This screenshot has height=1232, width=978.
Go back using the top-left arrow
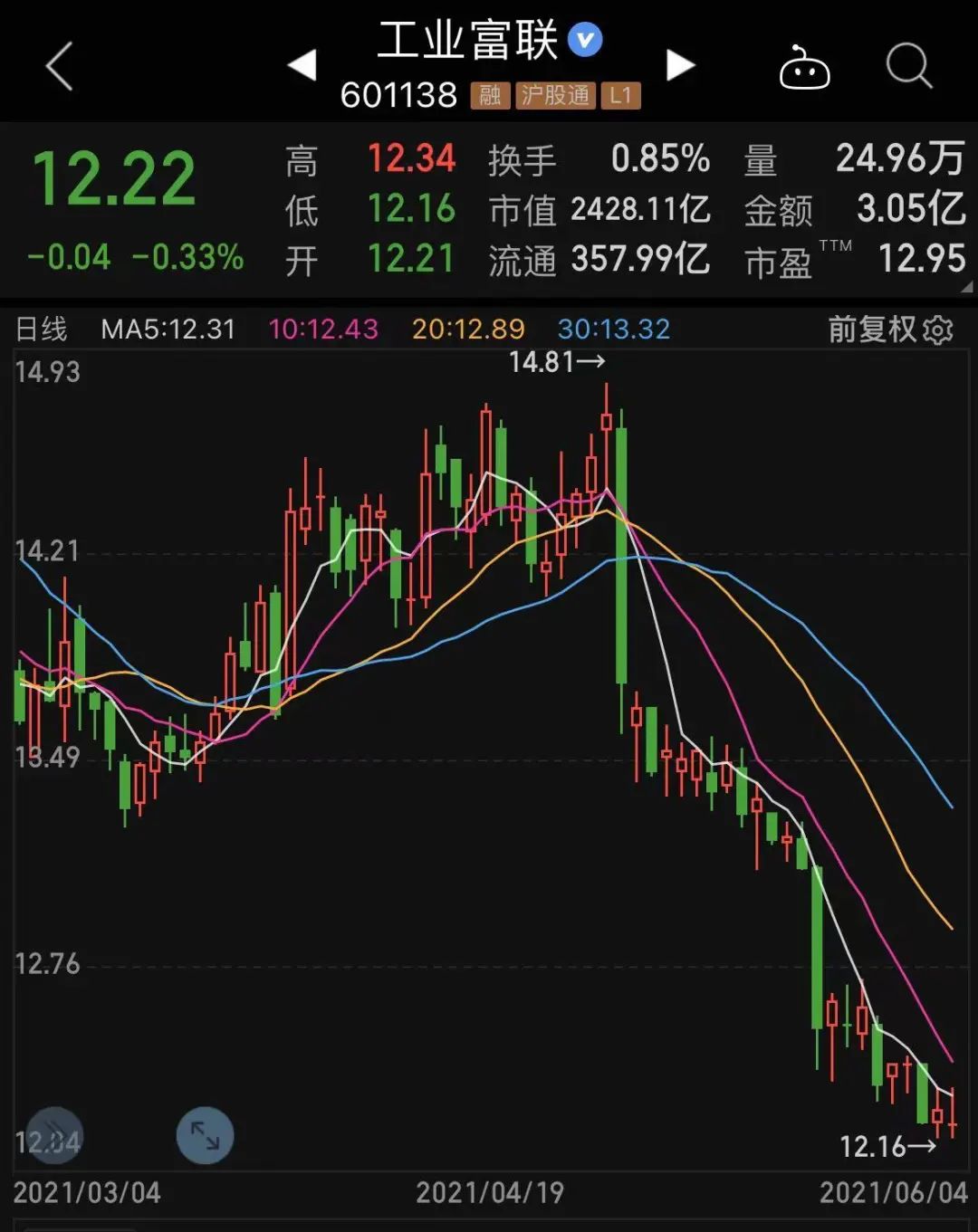[x=60, y=66]
